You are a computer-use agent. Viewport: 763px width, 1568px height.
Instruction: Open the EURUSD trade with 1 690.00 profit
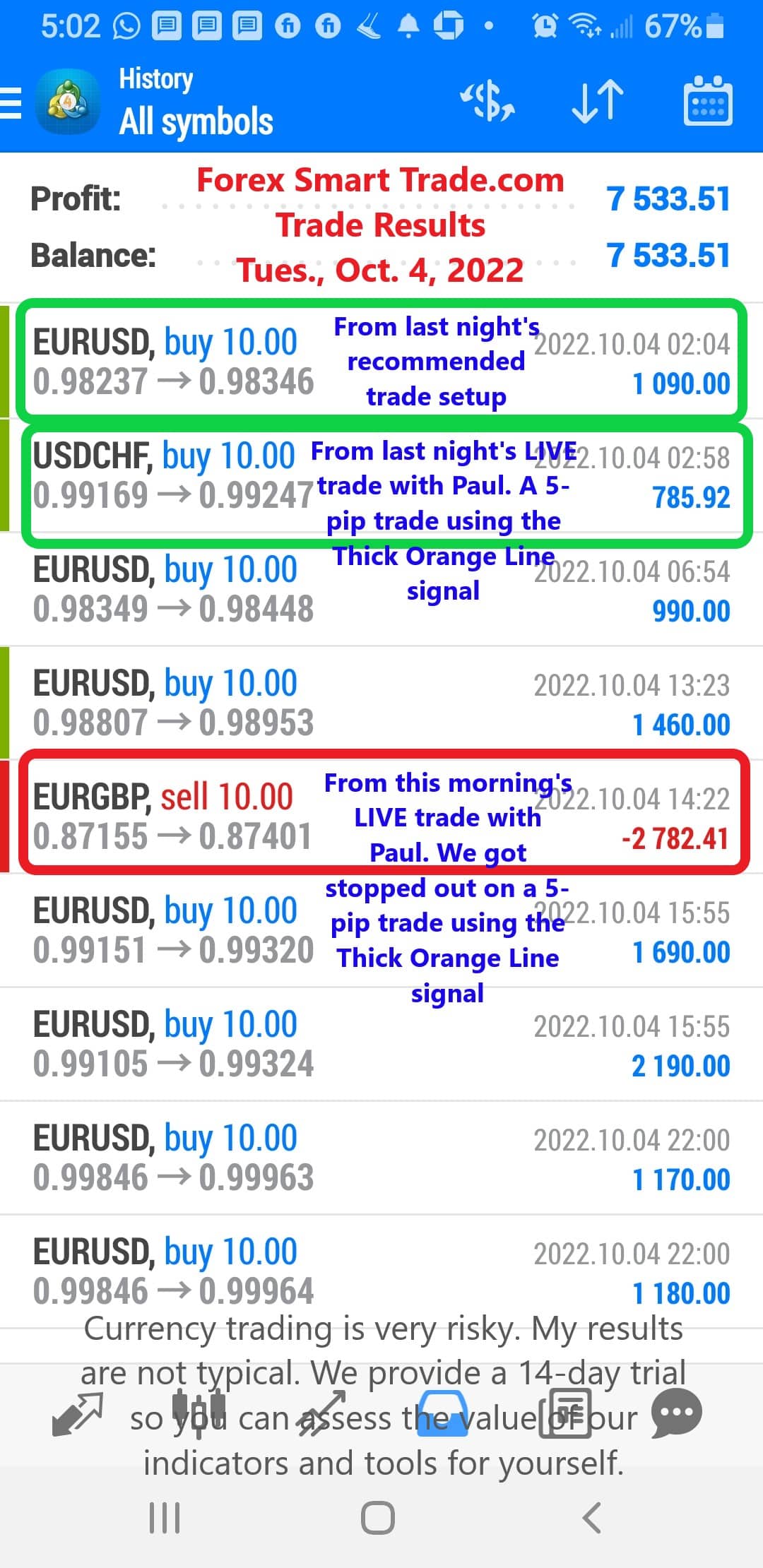click(381, 930)
